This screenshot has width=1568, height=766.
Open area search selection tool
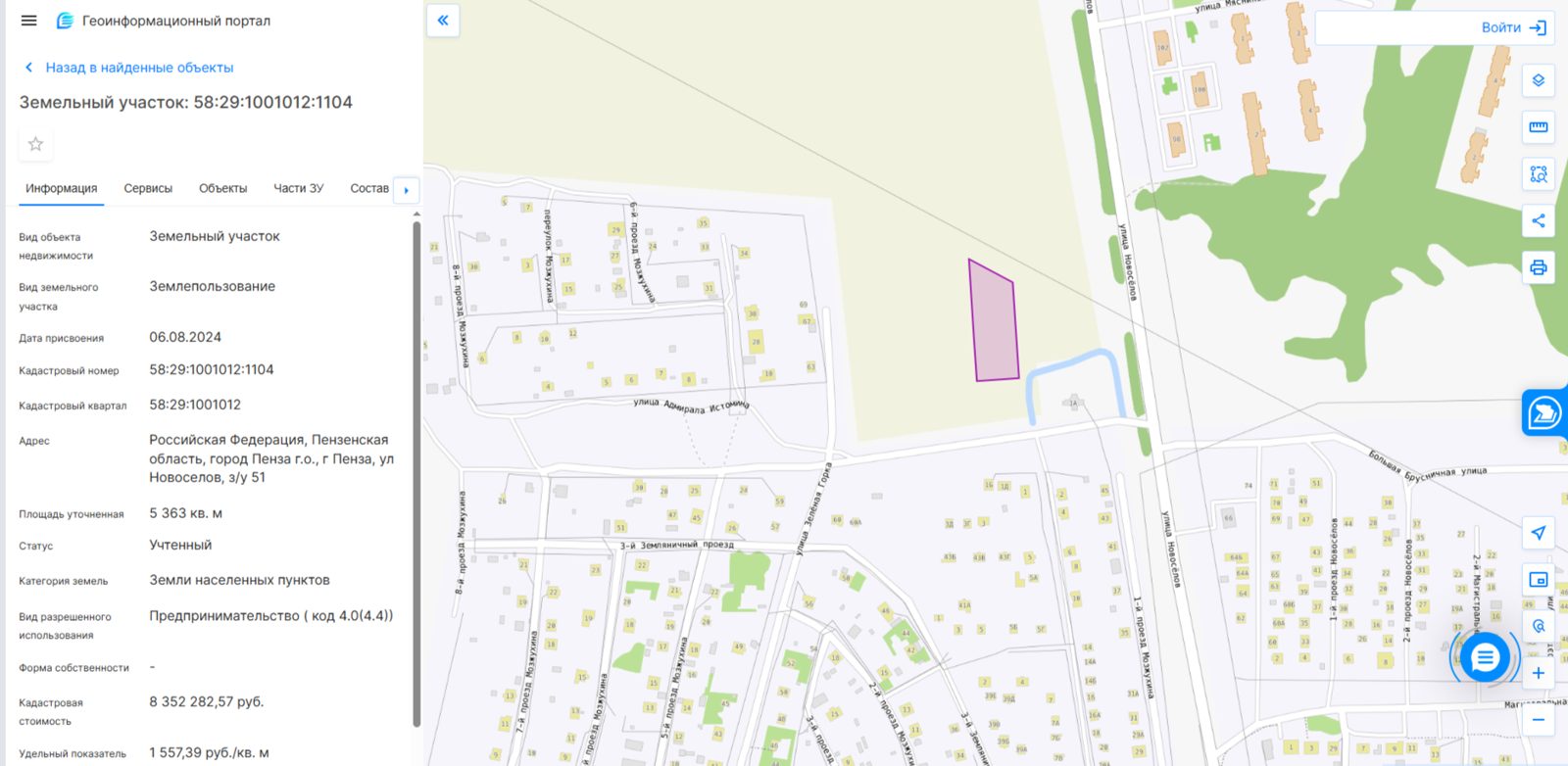point(1539,174)
